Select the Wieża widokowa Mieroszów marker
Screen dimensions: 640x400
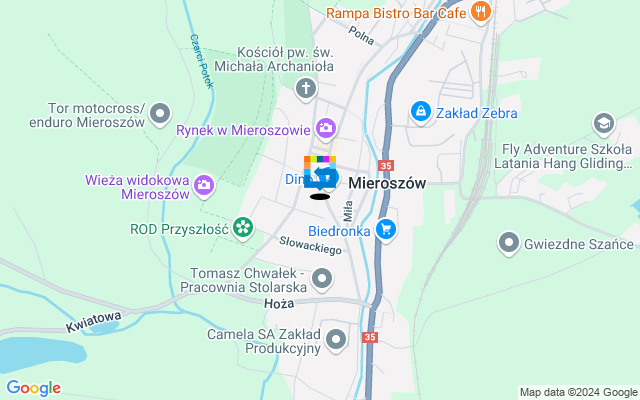204,184
